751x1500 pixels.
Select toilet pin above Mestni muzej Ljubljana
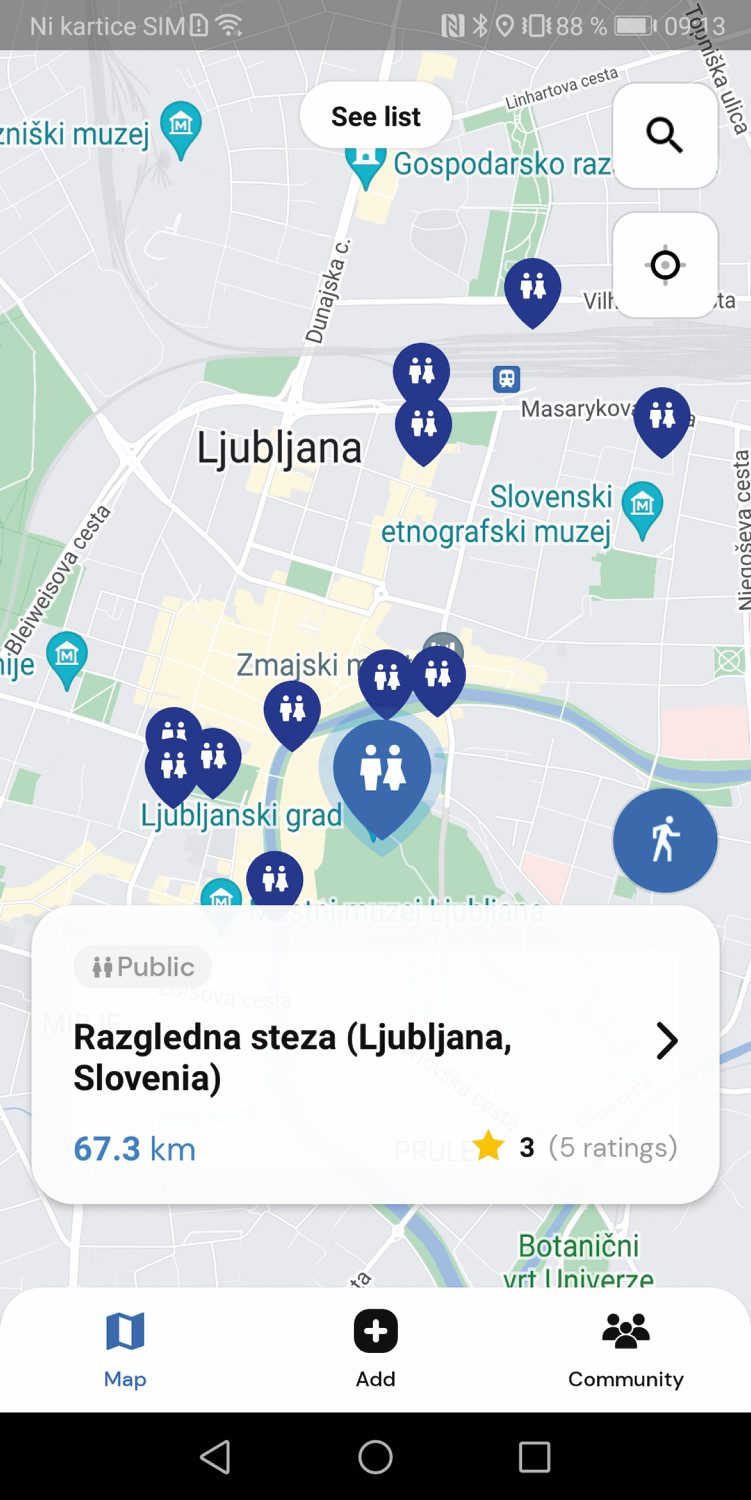pos(274,880)
